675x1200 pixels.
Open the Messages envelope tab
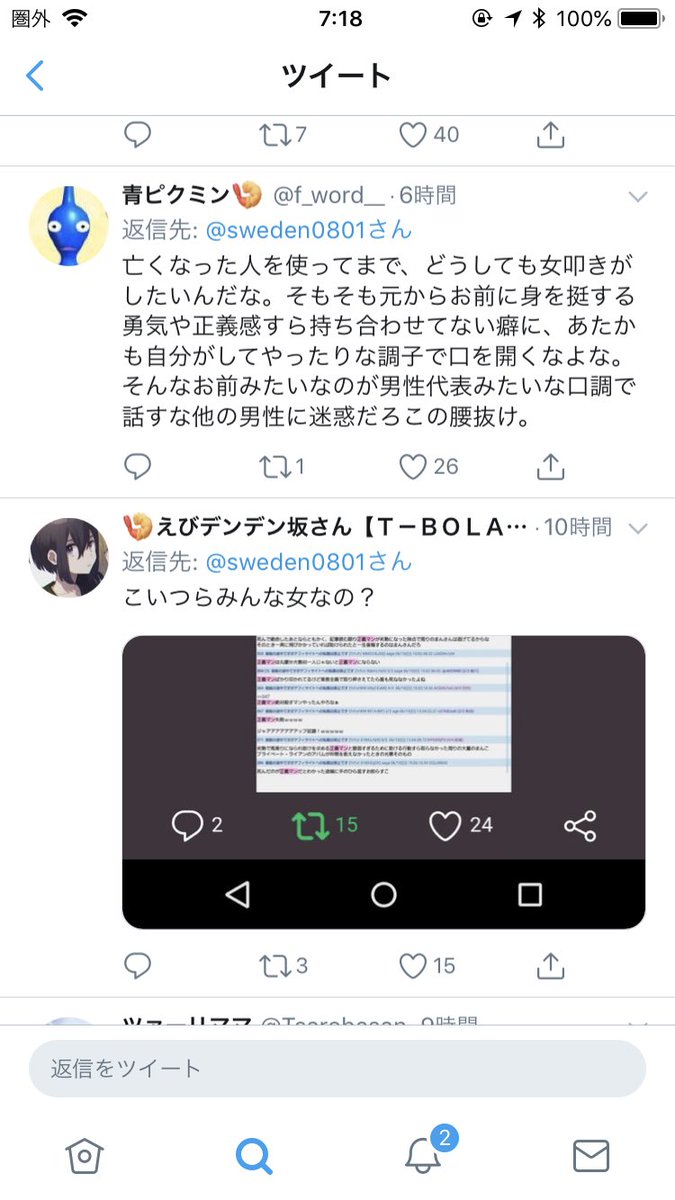click(591, 1156)
